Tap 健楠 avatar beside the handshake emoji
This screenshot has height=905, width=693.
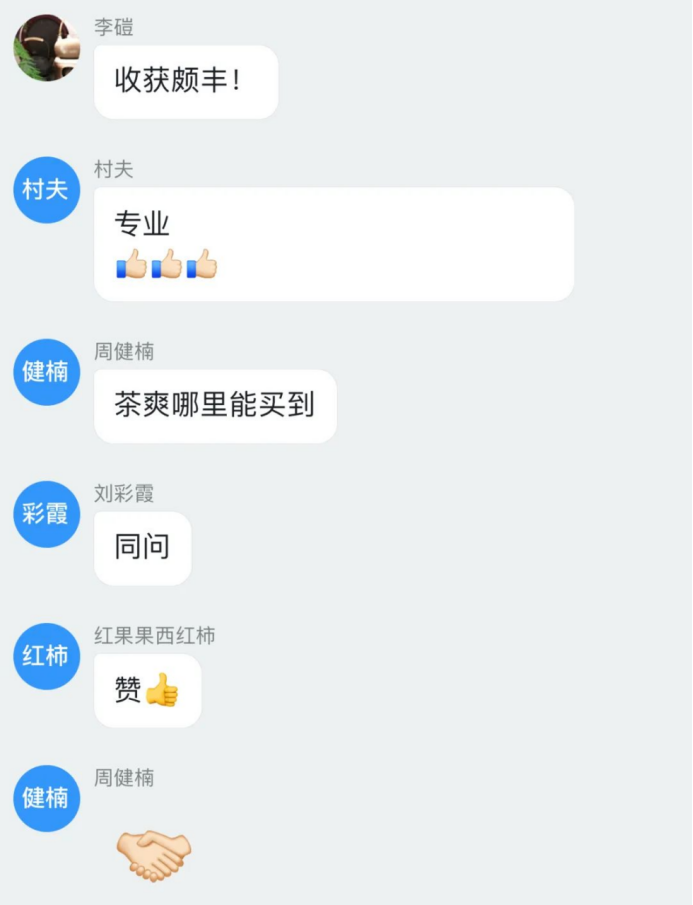46,798
